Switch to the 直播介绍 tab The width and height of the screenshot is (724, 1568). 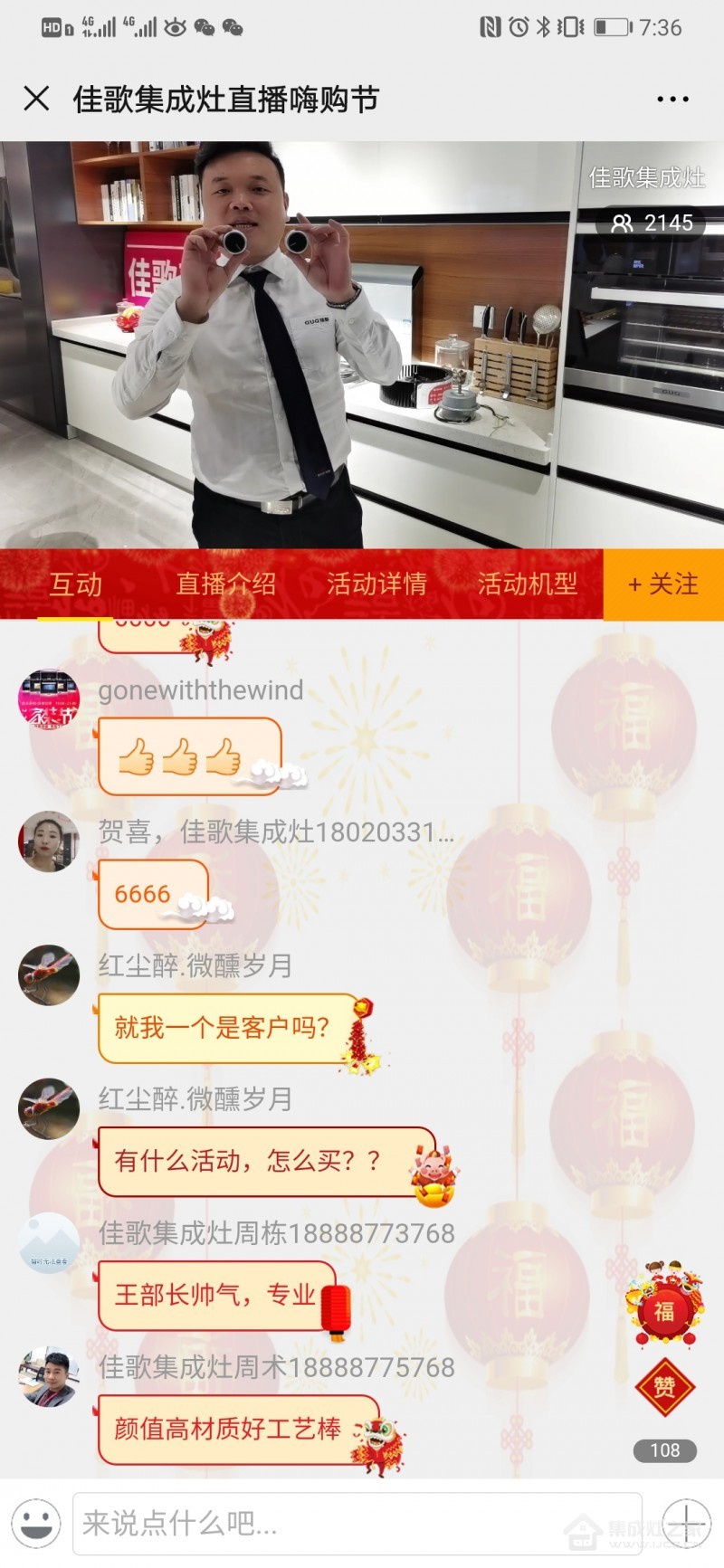[x=225, y=584]
